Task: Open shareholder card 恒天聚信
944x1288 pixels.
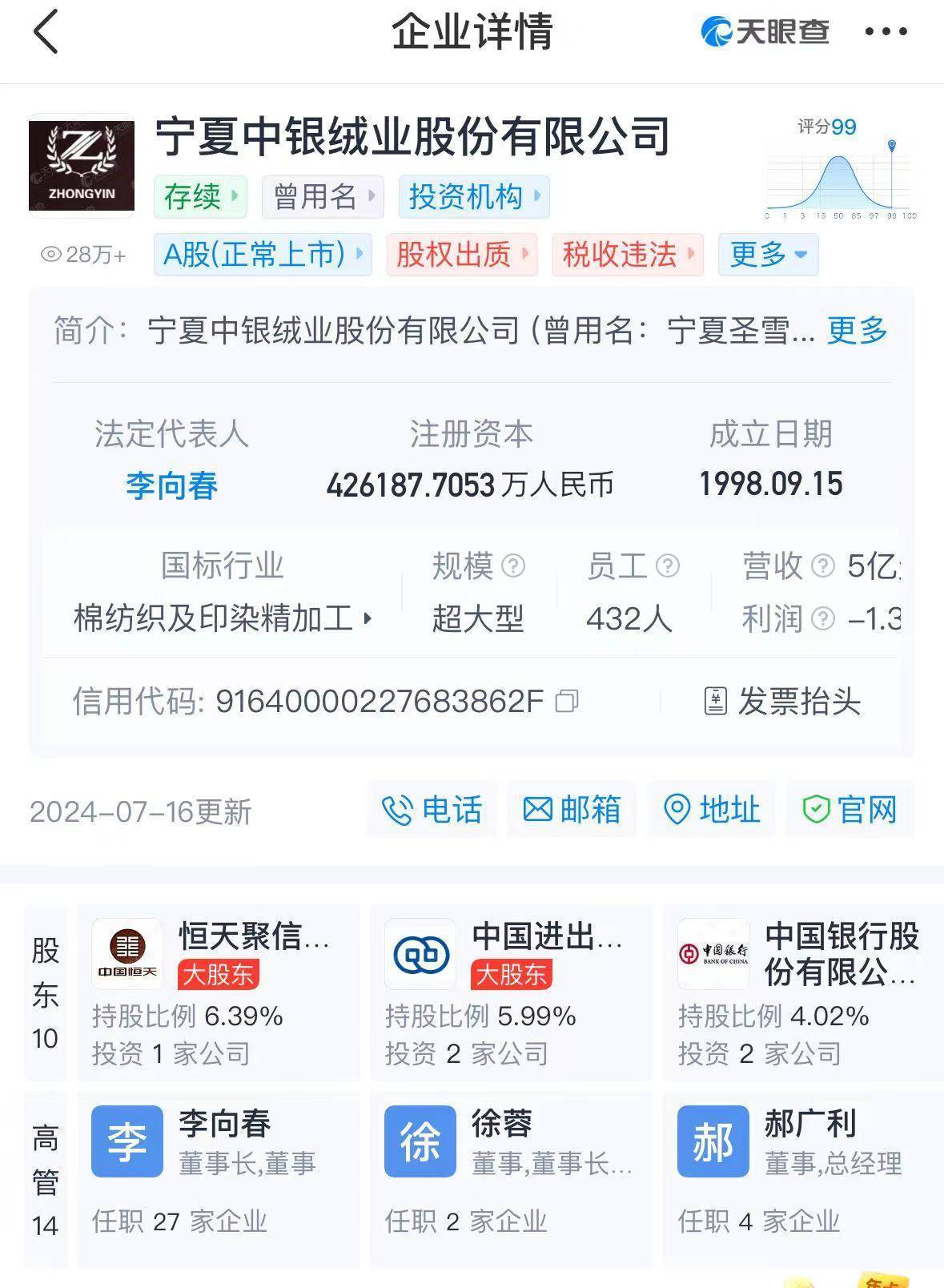Action: 219,992
